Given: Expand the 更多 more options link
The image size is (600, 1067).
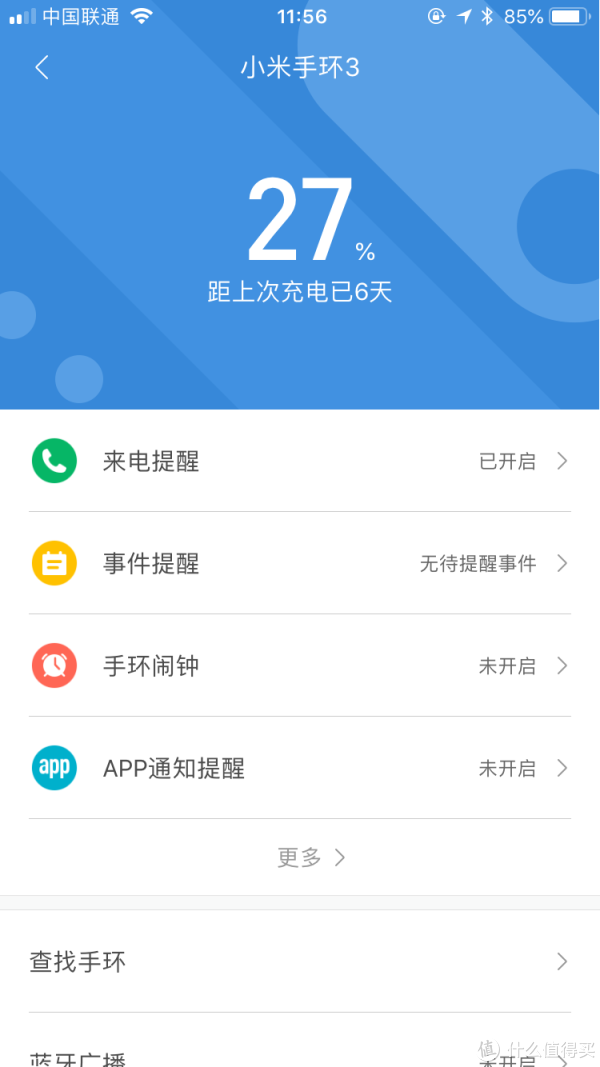Looking at the screenshot, I should 311,857.
